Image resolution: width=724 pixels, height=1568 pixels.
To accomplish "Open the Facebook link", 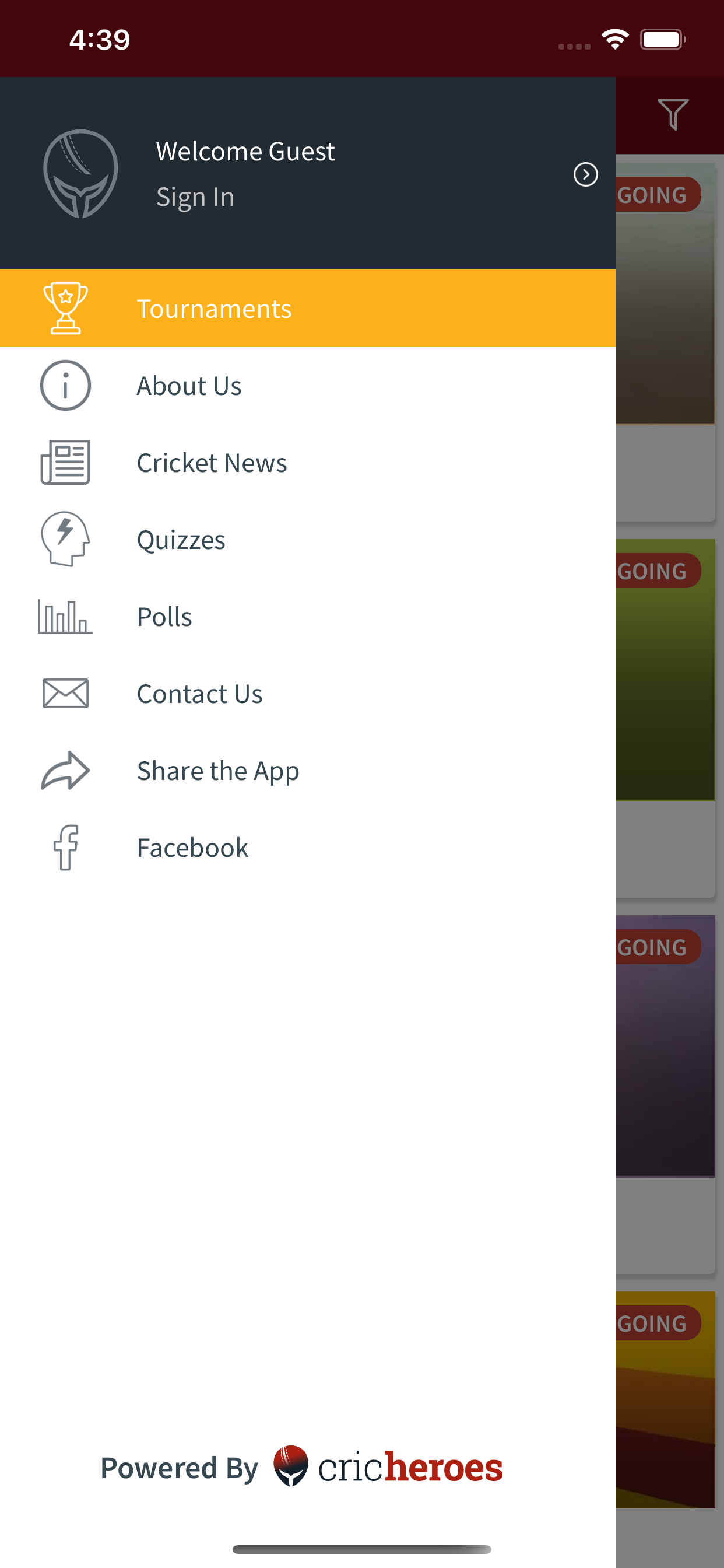I will [x=308, y=848].
